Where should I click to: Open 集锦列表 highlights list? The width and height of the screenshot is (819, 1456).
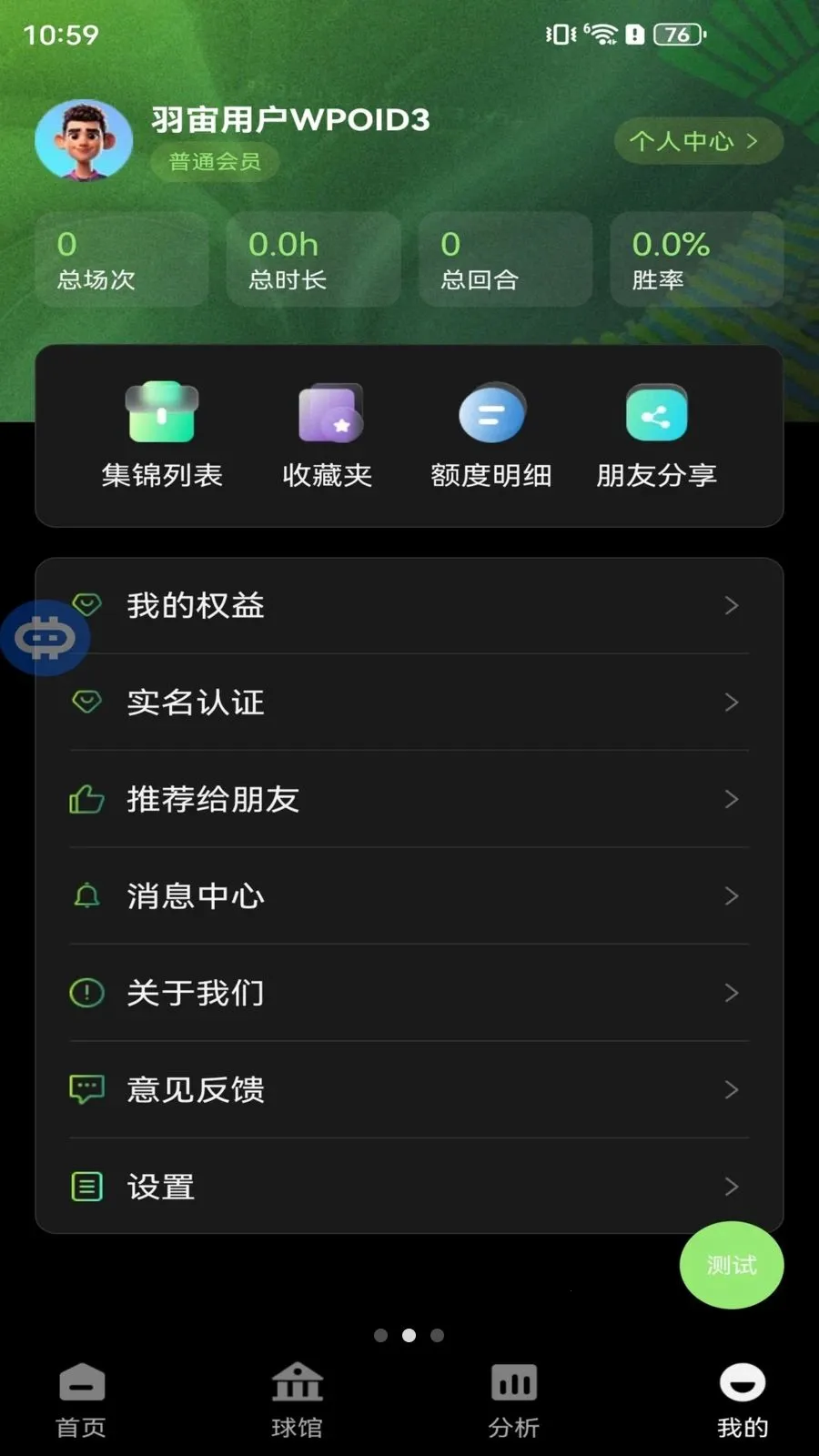[162, 435]
